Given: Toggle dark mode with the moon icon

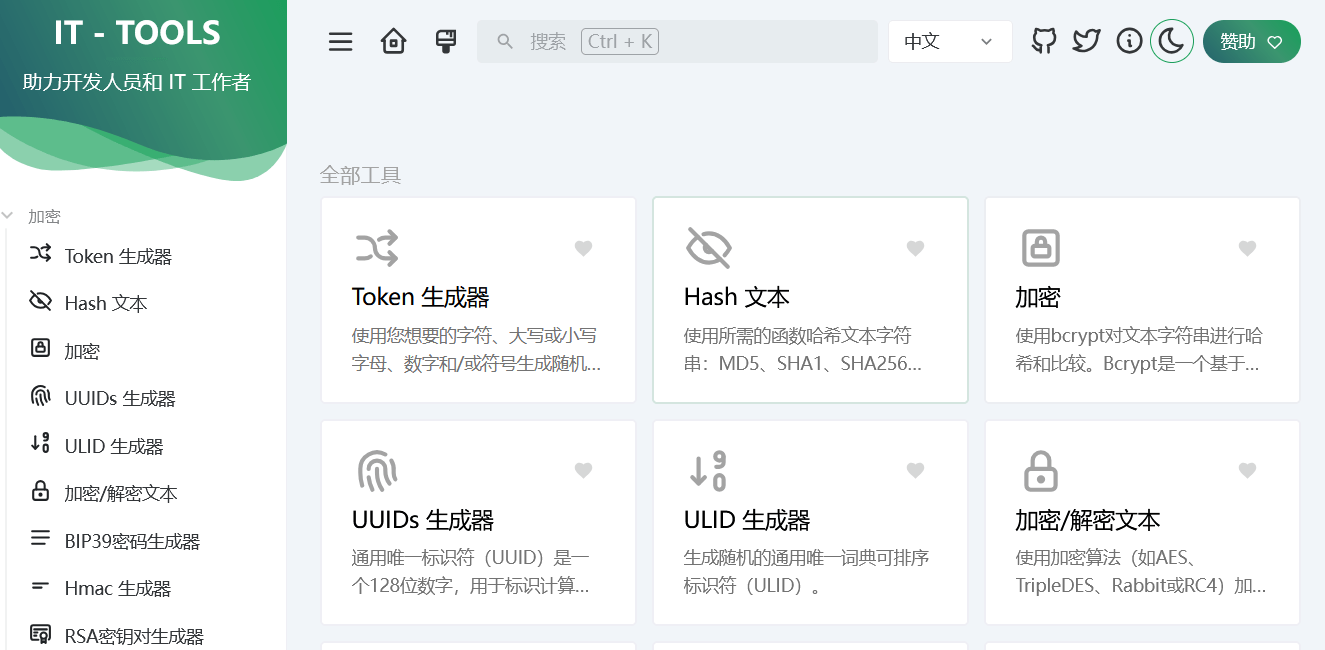Looking at the screenshot, I should click(1172, 42).
